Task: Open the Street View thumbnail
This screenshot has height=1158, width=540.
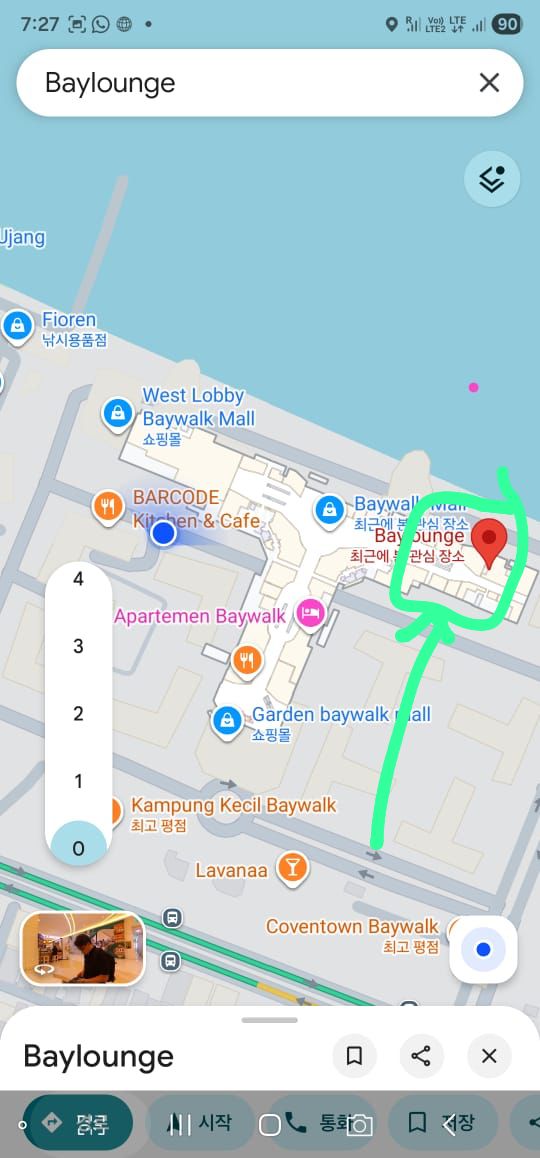Action: point(83,948)
